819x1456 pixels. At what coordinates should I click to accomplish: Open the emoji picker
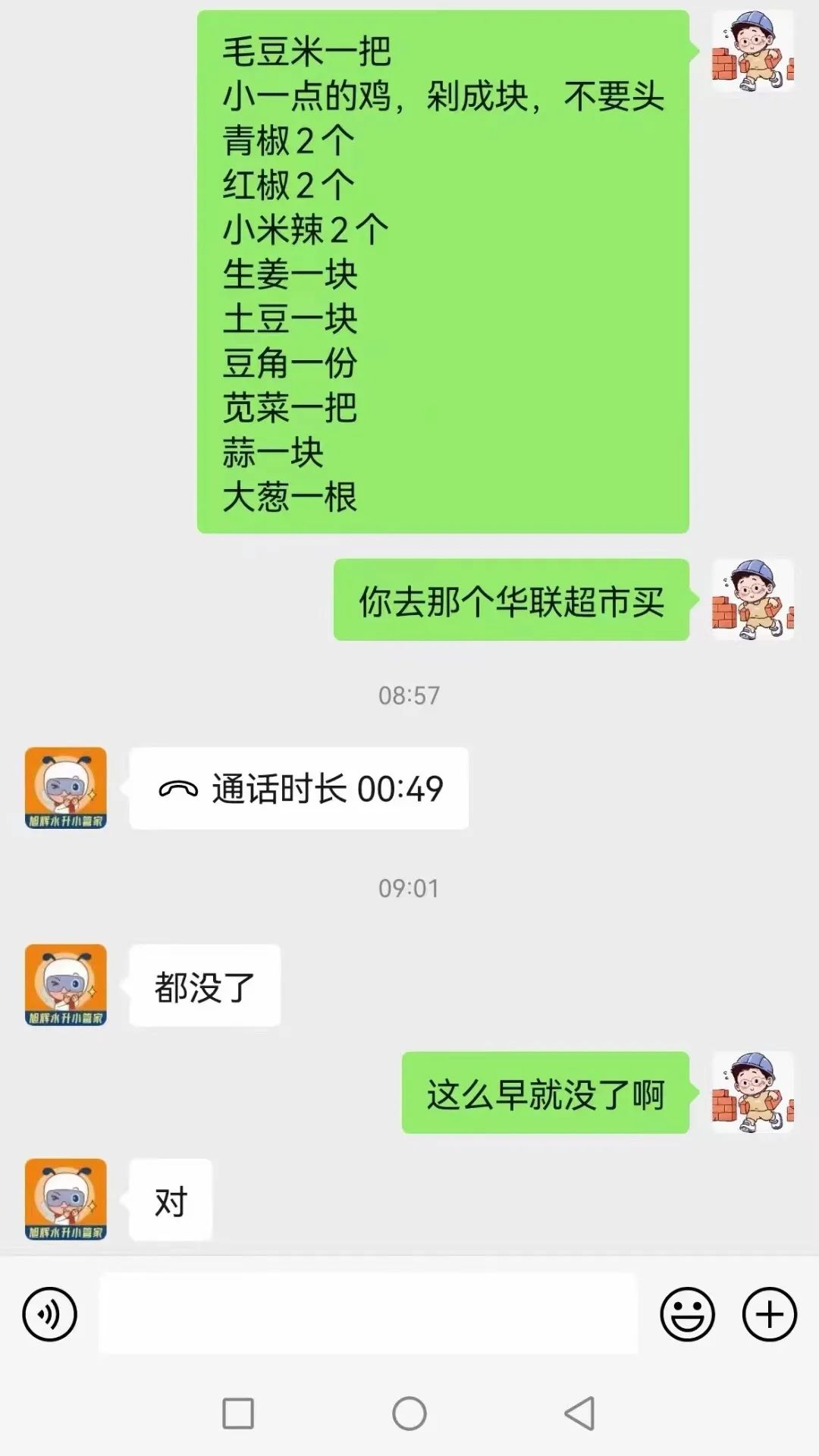[687, 1314]
